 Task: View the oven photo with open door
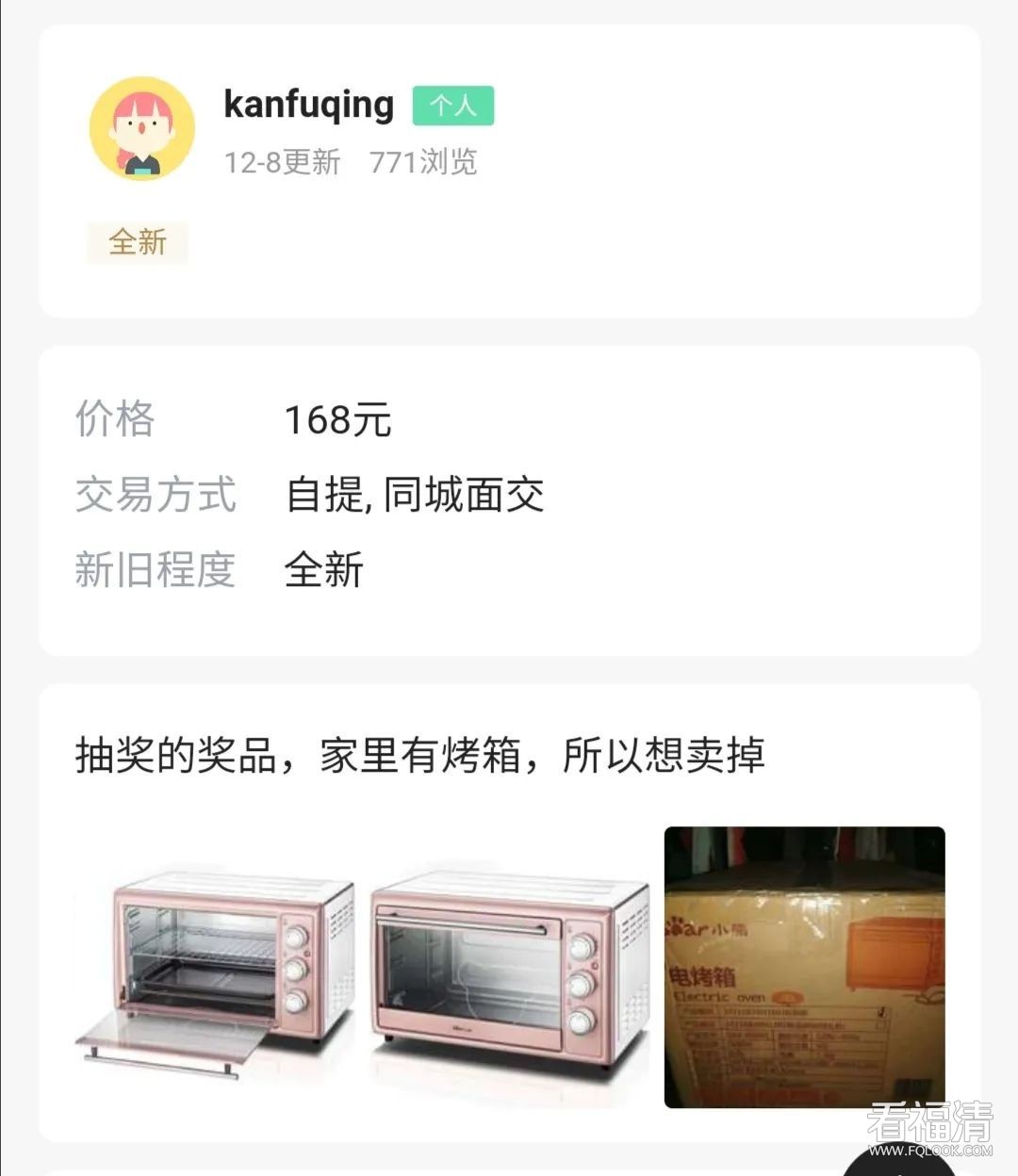pos(216,969)
